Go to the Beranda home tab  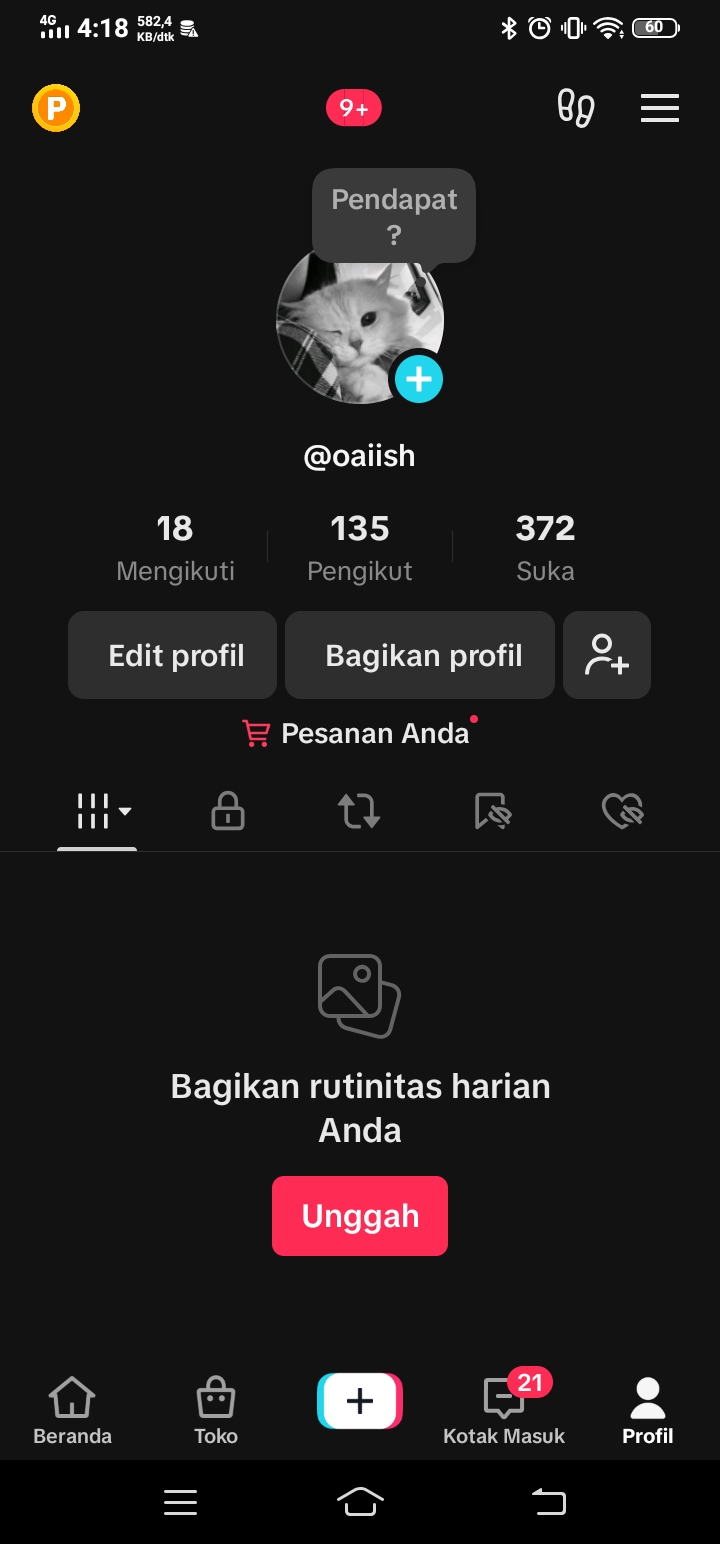tap(72, 1410)
